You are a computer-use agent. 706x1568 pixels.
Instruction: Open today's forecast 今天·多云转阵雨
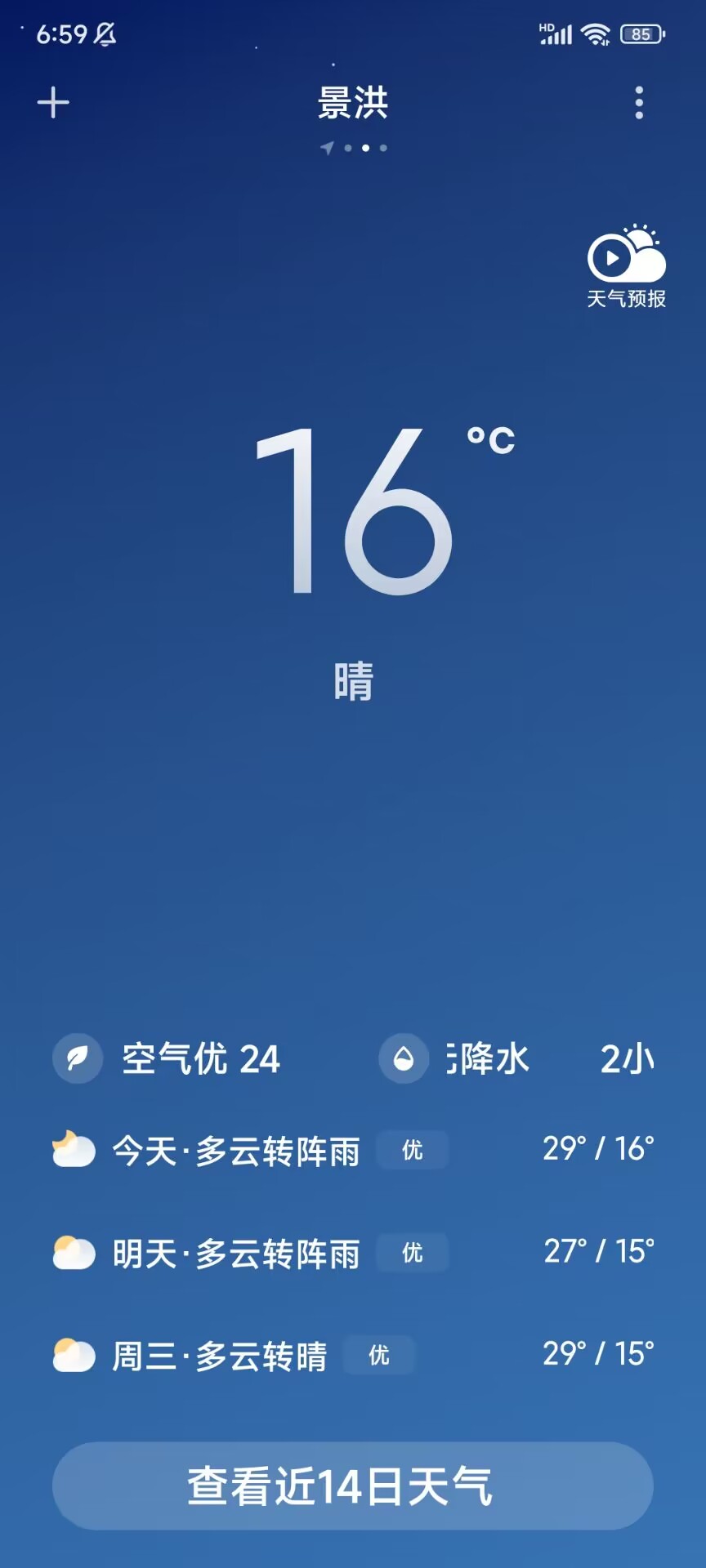[x=353, y=1151]
